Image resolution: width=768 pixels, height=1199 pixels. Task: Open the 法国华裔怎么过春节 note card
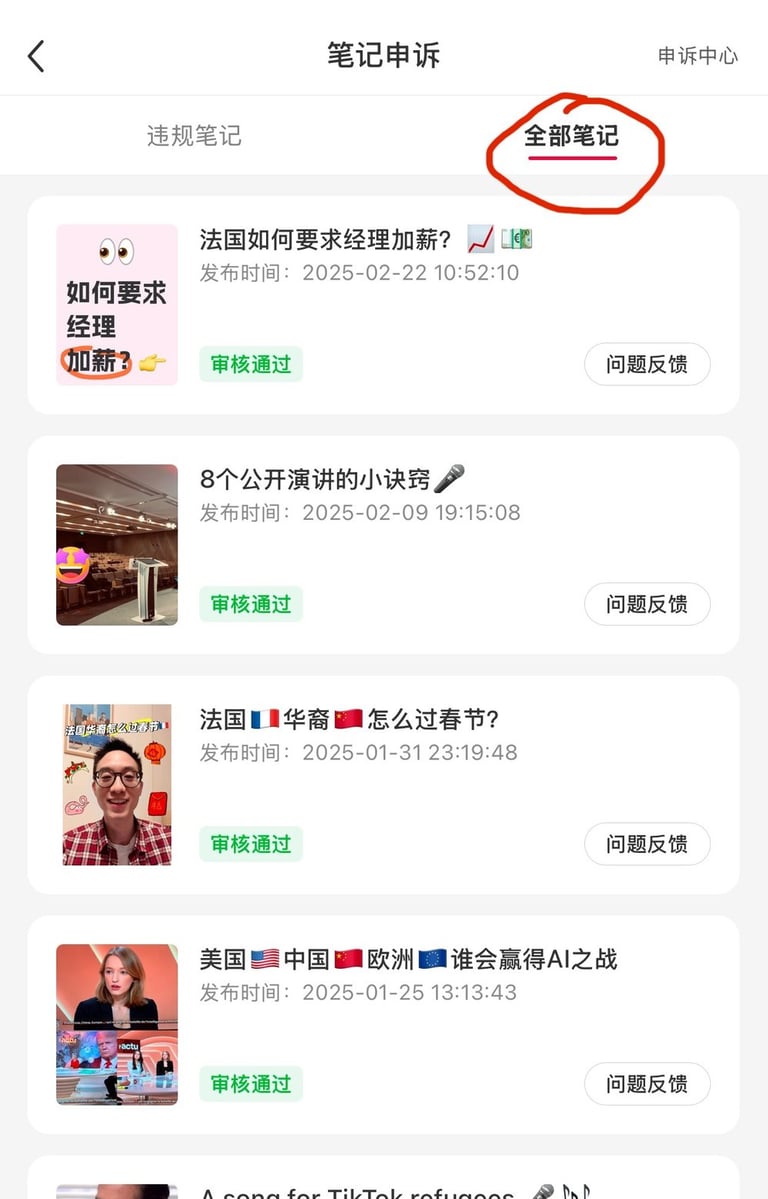349,720
